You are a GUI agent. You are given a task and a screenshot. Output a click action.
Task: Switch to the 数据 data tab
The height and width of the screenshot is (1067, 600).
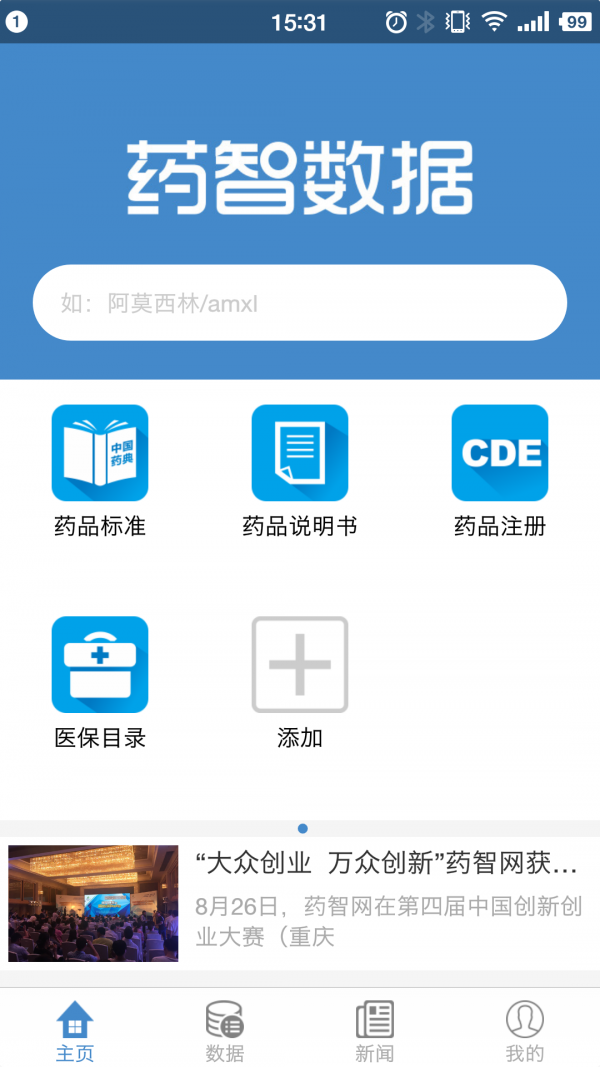(225, 1030)
